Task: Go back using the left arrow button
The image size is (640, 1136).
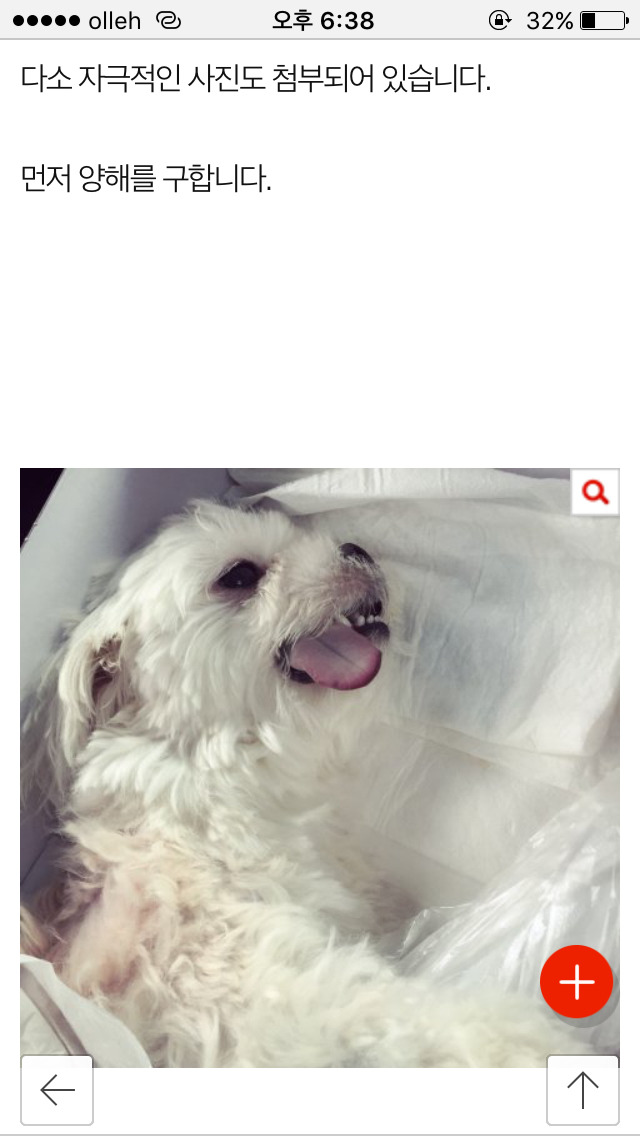Action: click(x=57, y=1090)
